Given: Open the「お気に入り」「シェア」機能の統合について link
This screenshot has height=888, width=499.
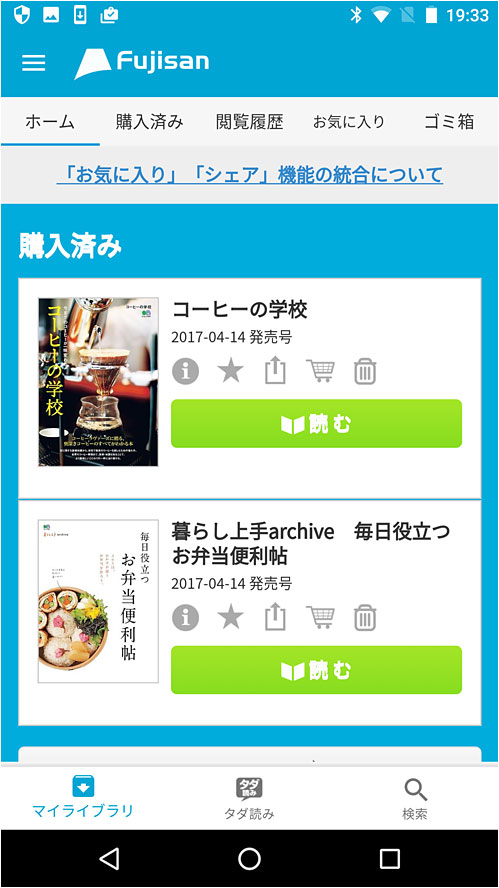Looking at the screenshot, I should coord(249,174).
